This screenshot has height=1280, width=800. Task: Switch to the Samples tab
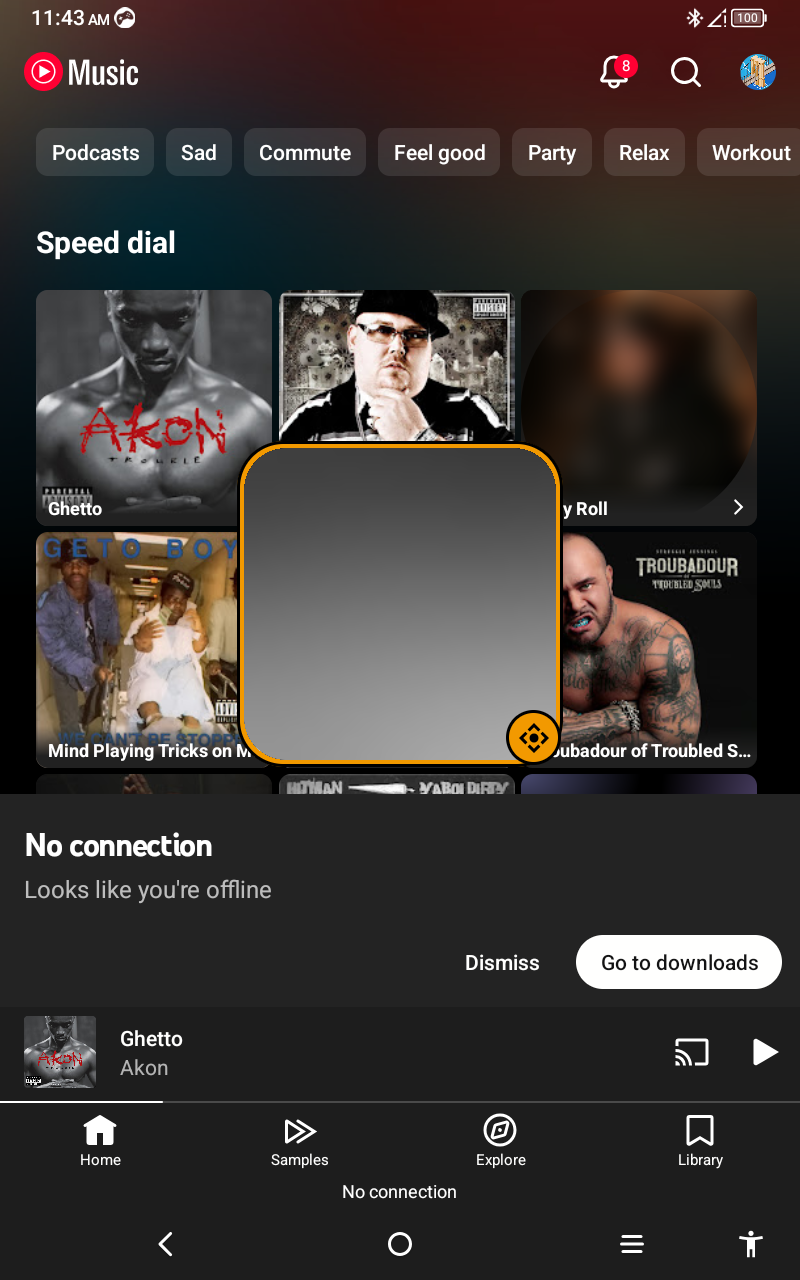tap(300, 1142)
